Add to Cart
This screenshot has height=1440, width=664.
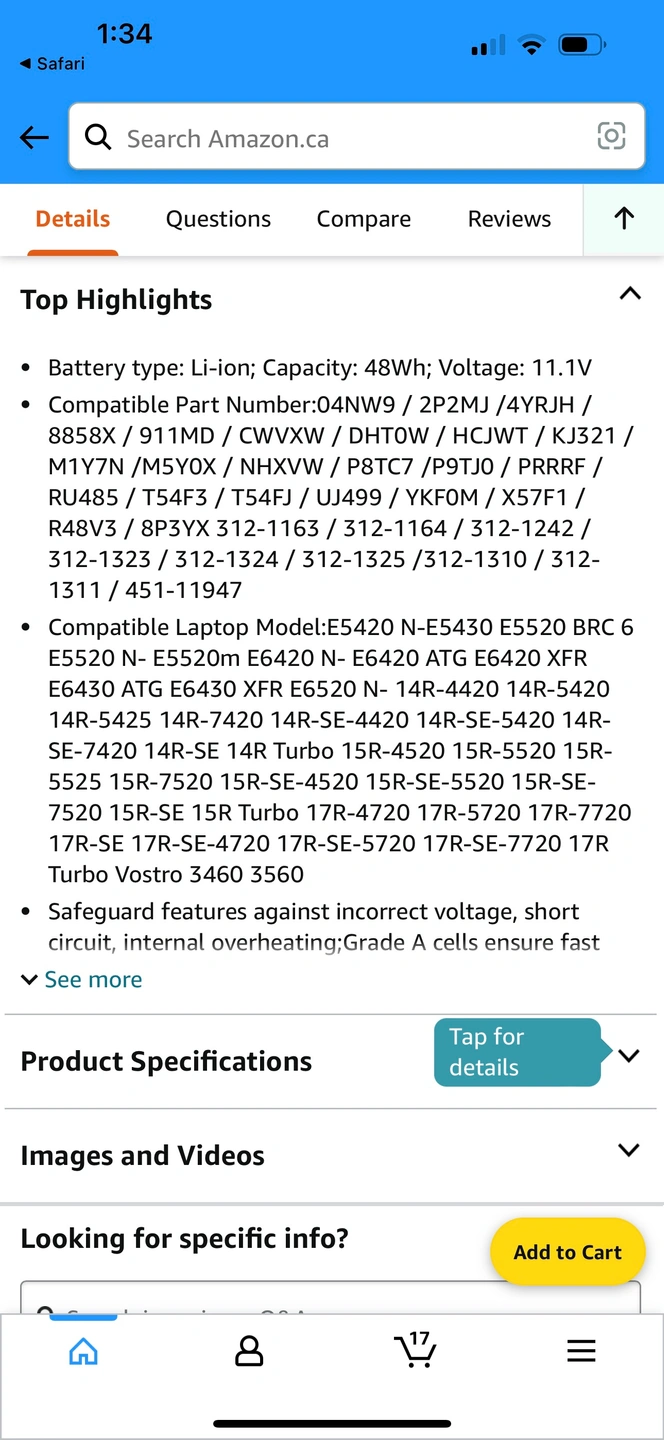(568, 1252)
